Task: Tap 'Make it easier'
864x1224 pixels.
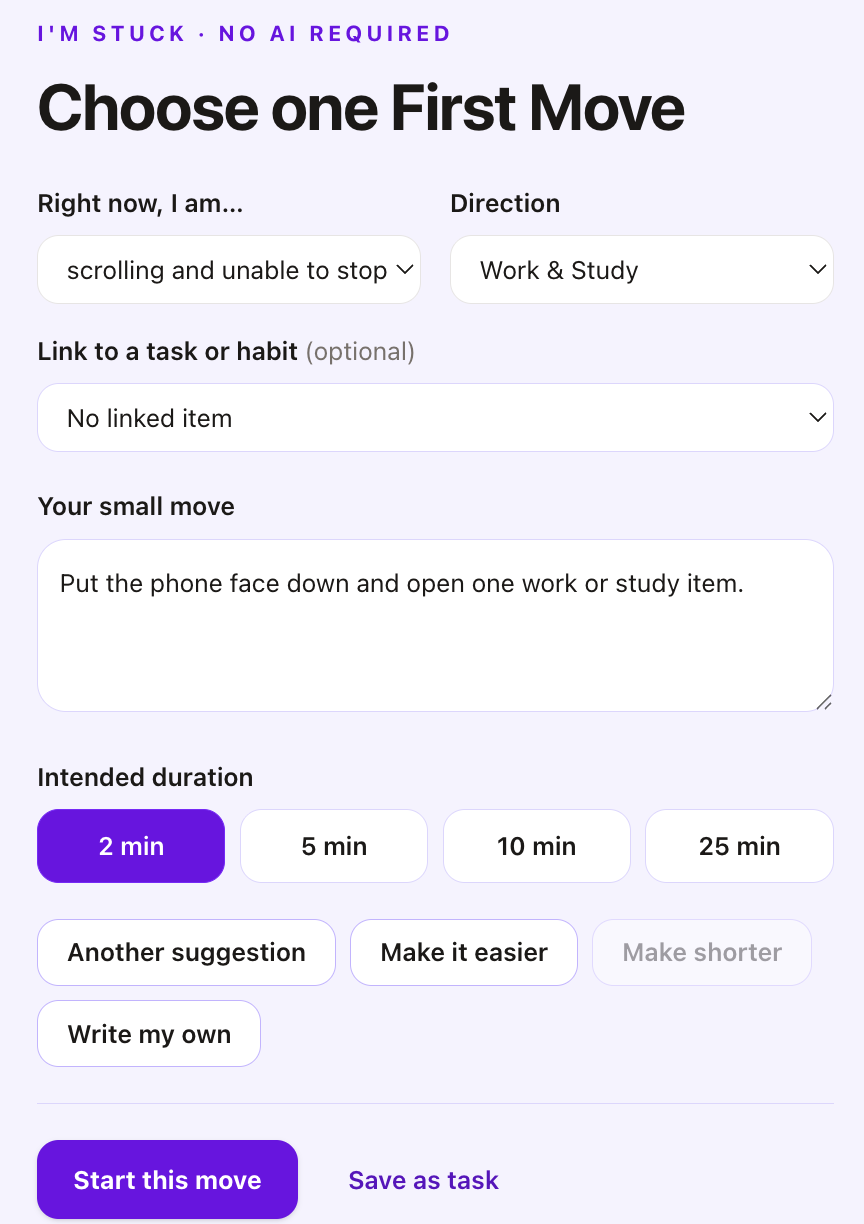Action: (464, 952)
